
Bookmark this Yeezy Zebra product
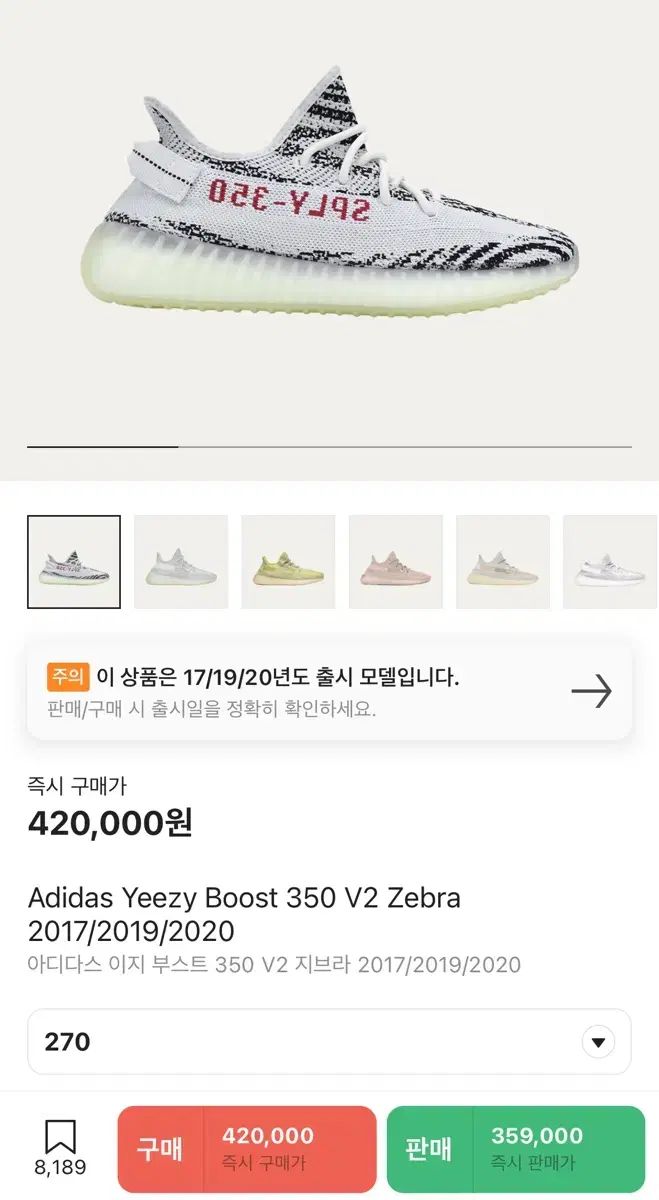(x=60, y=1147)
